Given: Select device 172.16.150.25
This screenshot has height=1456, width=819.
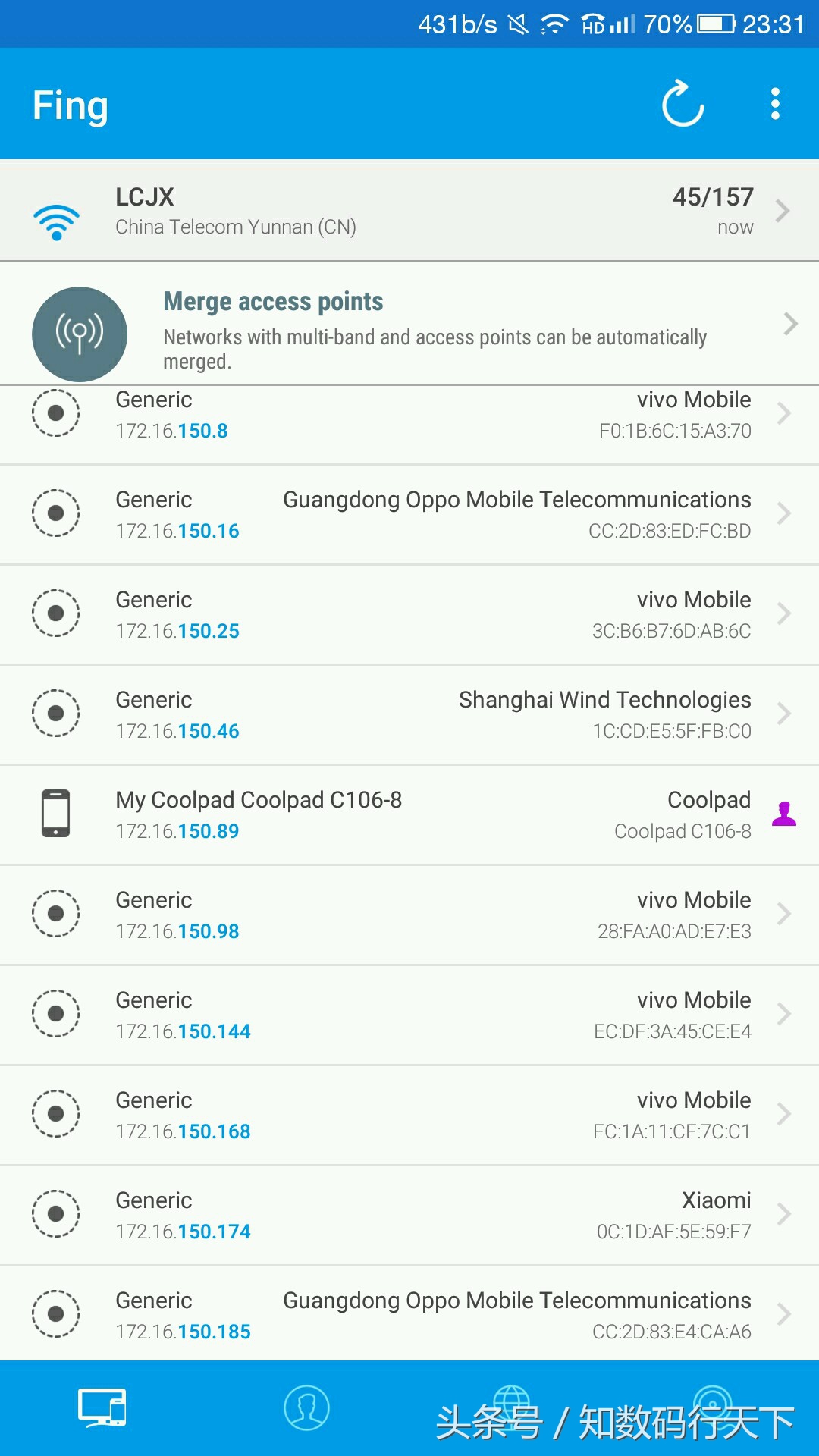Looking at the screenshot, I should 409,614.
